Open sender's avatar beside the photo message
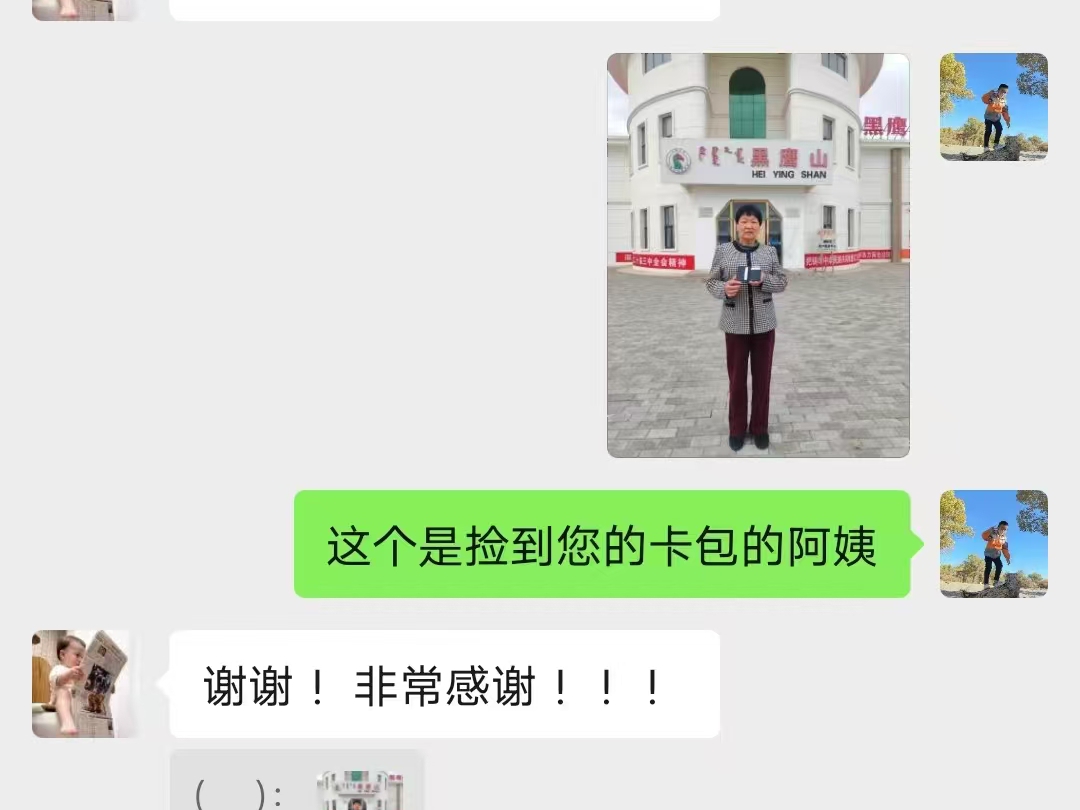This screenshot has height=810, width=1080. click(993, 107)
